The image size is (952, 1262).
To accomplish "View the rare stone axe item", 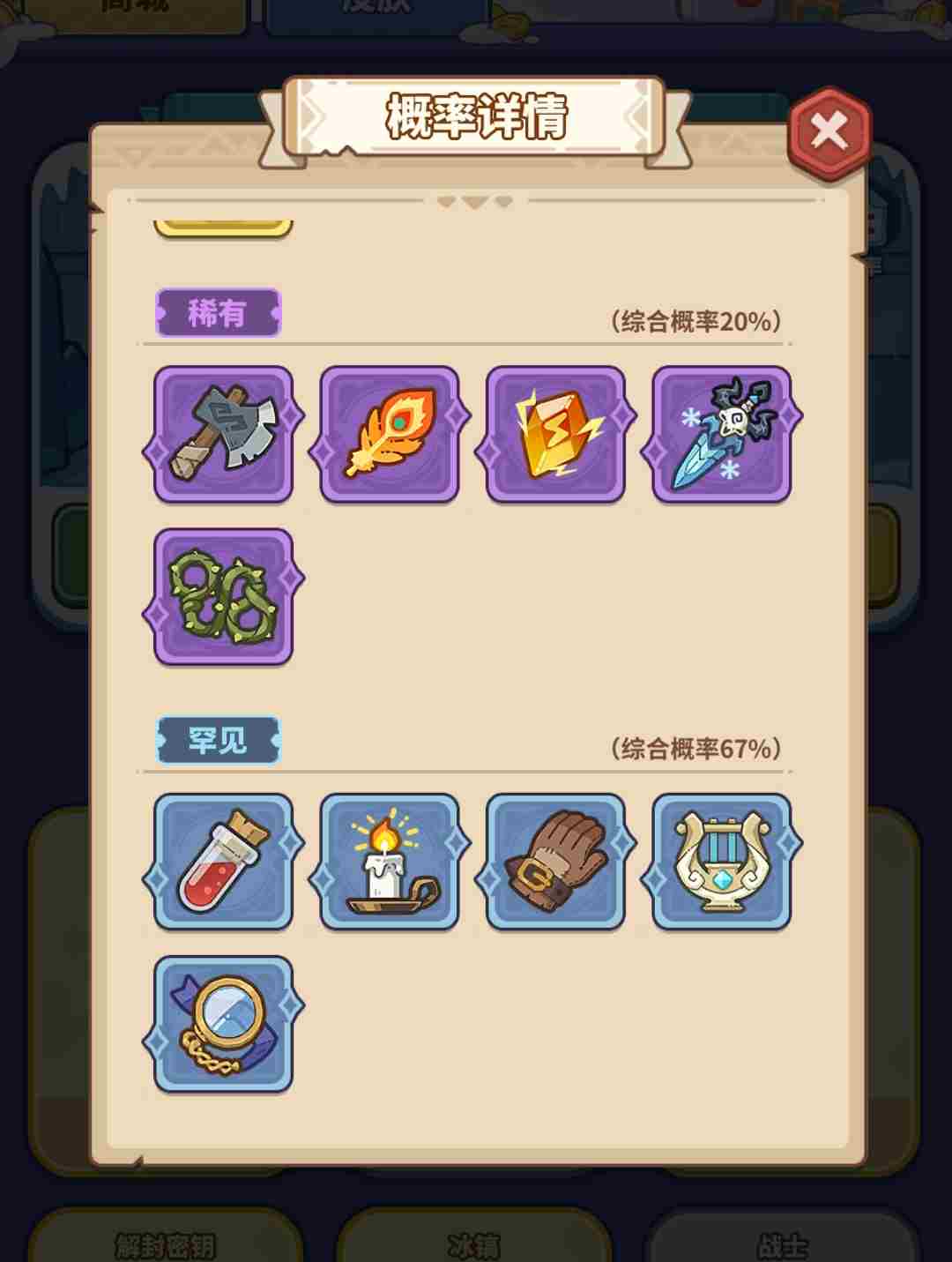I will pos(223,434).
